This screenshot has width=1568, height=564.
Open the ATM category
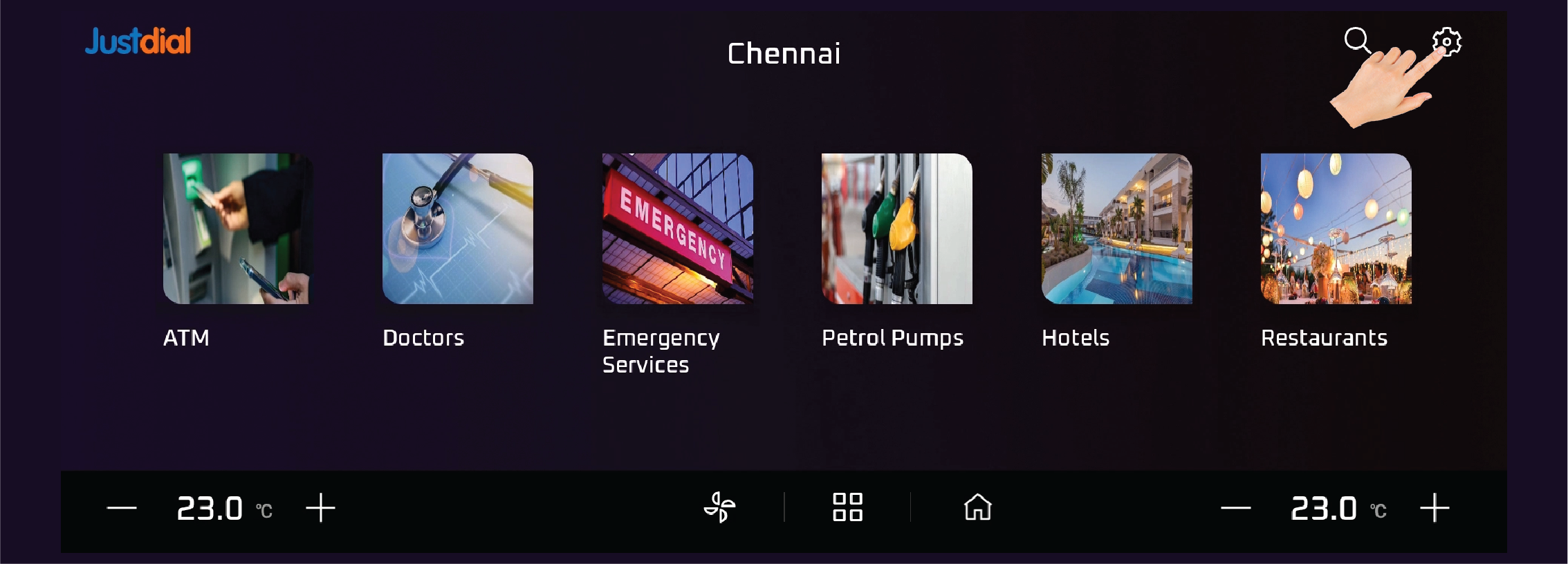(x=237, y=229)
